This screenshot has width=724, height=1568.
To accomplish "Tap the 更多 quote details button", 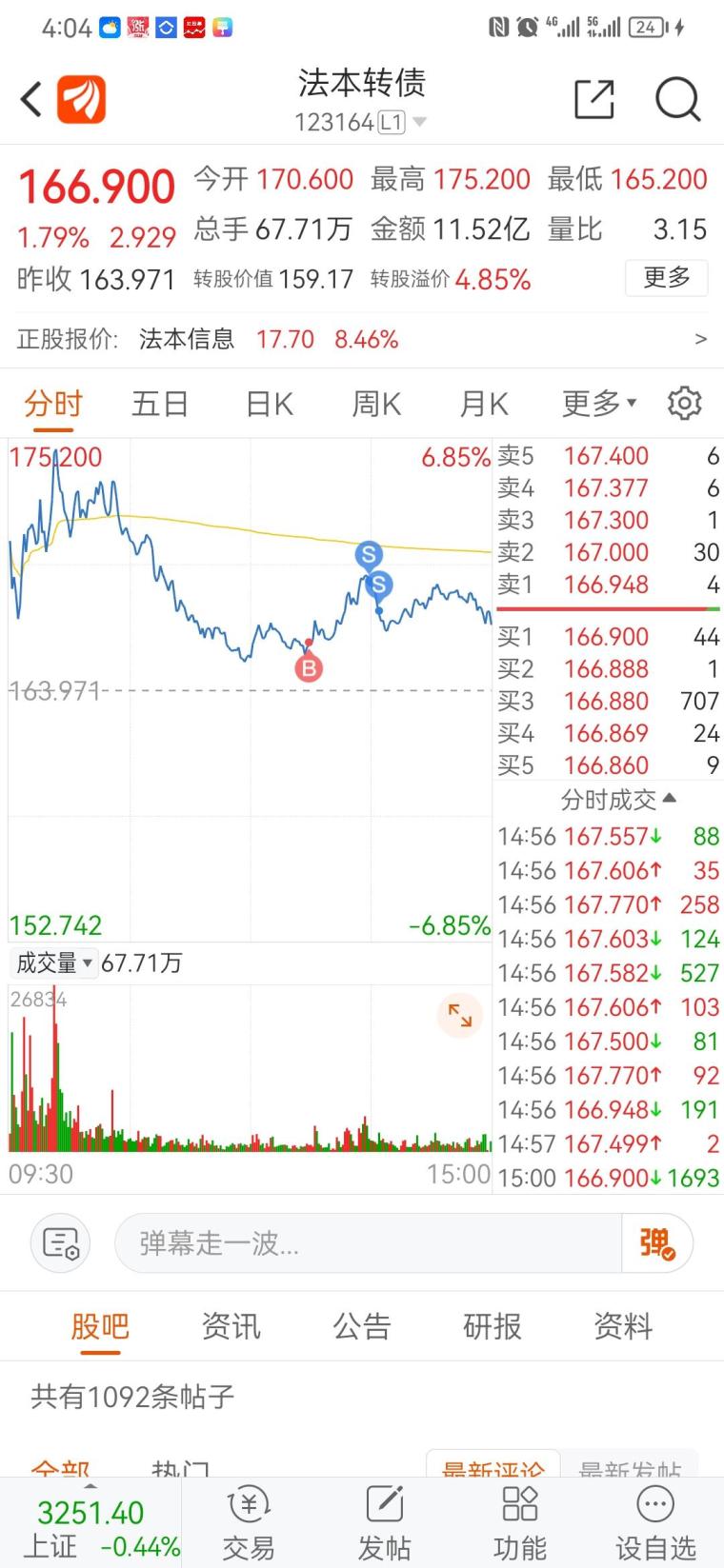I will [x=667, y=278].
